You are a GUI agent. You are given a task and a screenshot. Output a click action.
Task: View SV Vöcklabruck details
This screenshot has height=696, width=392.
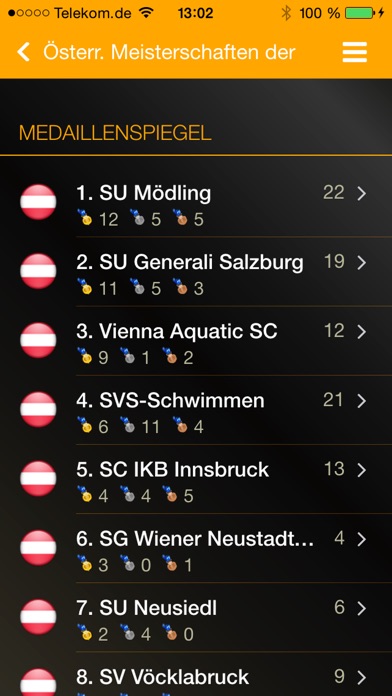pos(196,675)
